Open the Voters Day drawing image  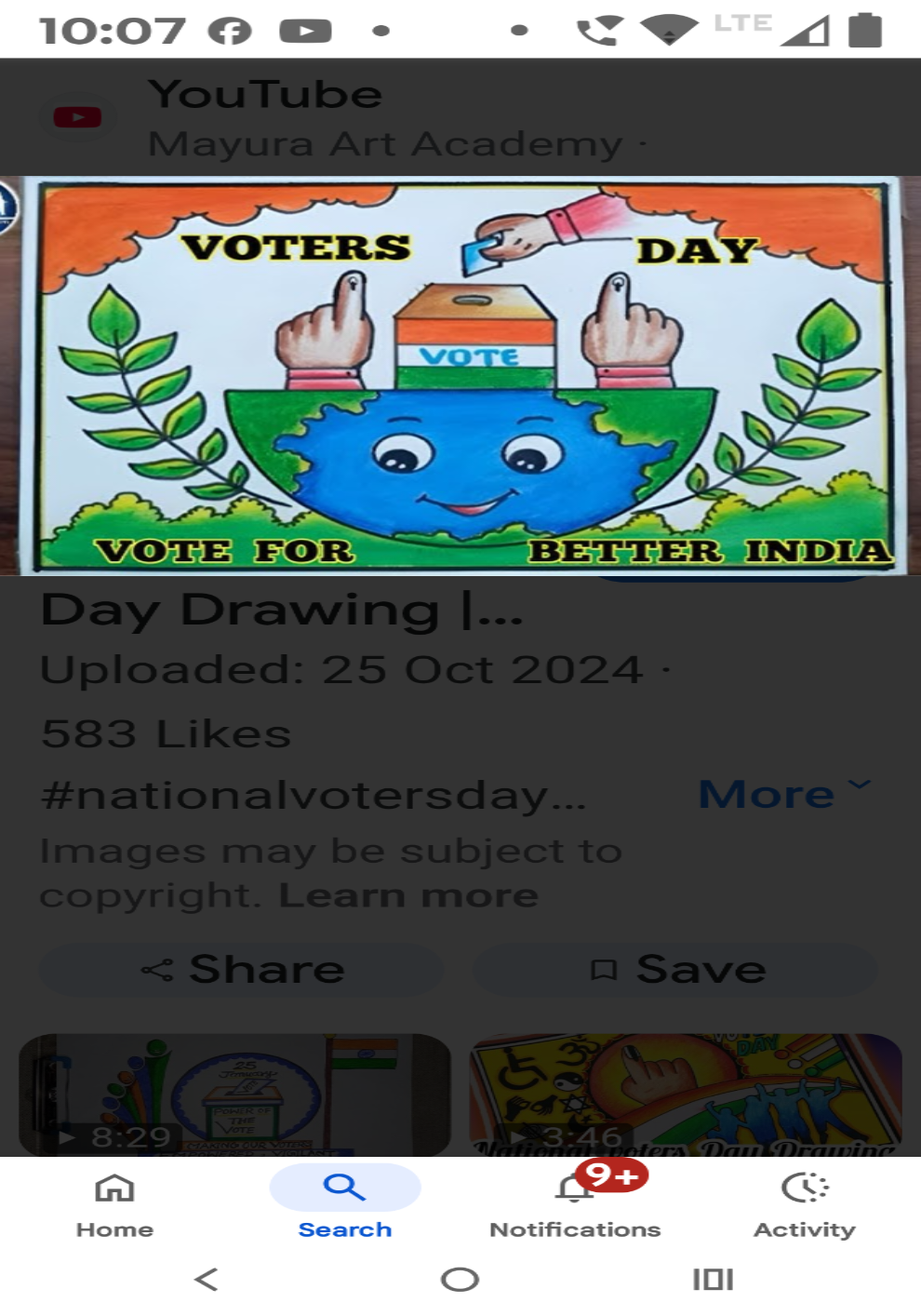click(x=460, y=376)
